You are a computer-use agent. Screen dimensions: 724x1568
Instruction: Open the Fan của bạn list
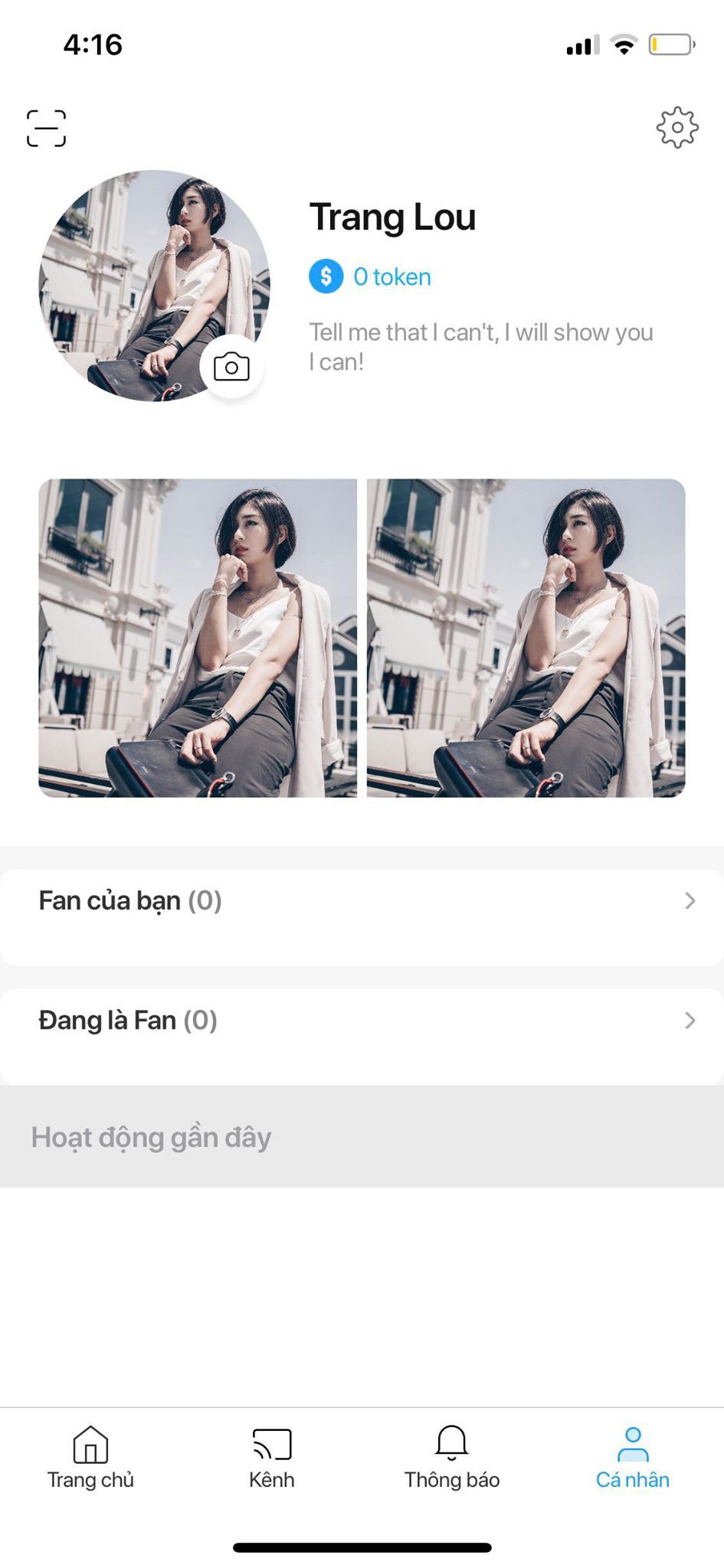click(x=362, y=901)
